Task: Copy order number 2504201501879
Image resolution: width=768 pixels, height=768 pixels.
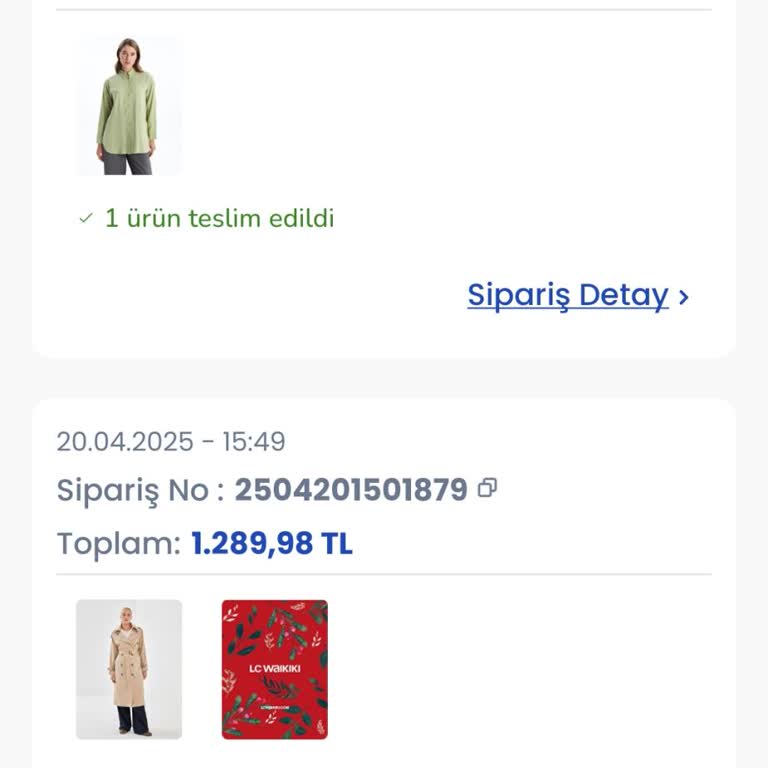Action: pyautogui.click(x=487, y=489)
